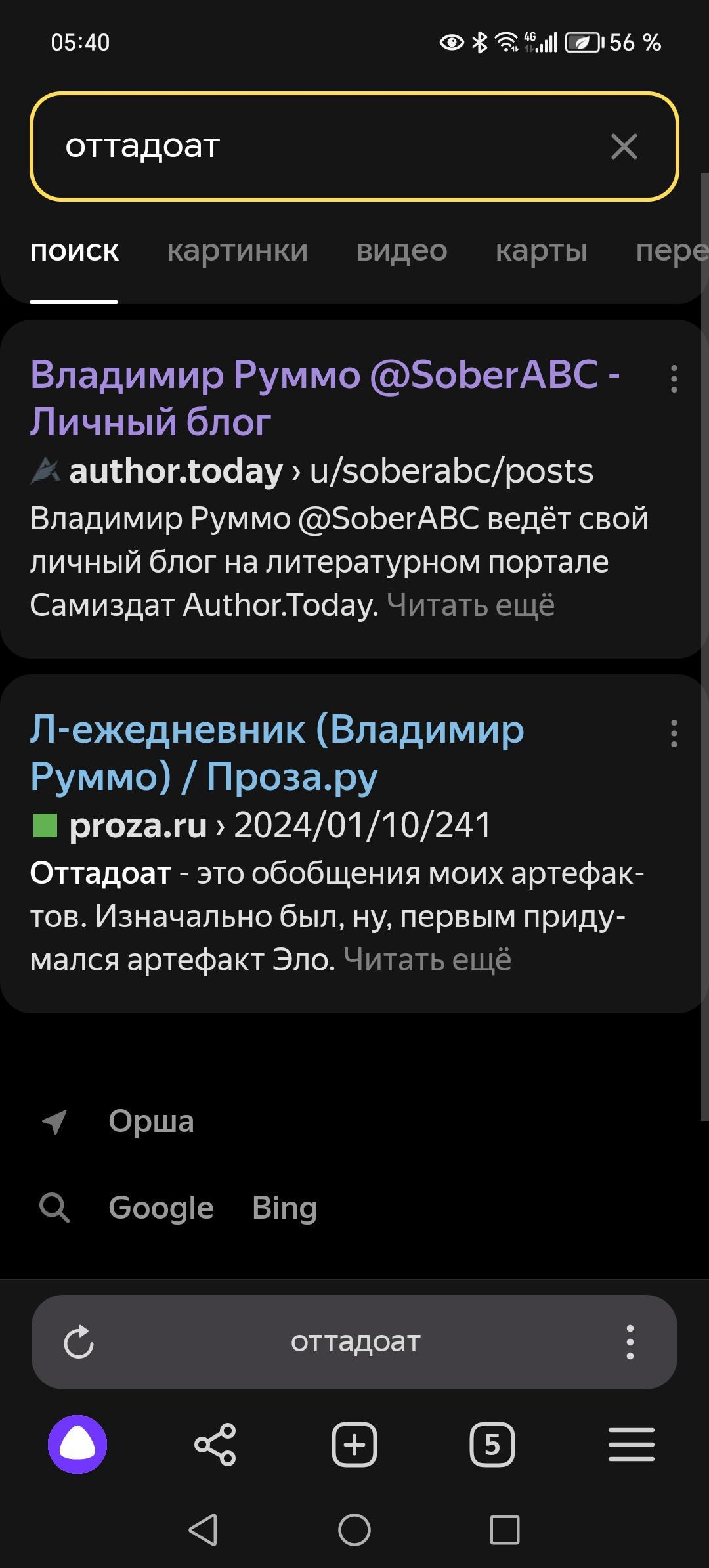The image size is (709, 1568).
Task: Expand 'Читать ещё' in the author.today snippet
Action: (470, 605)
